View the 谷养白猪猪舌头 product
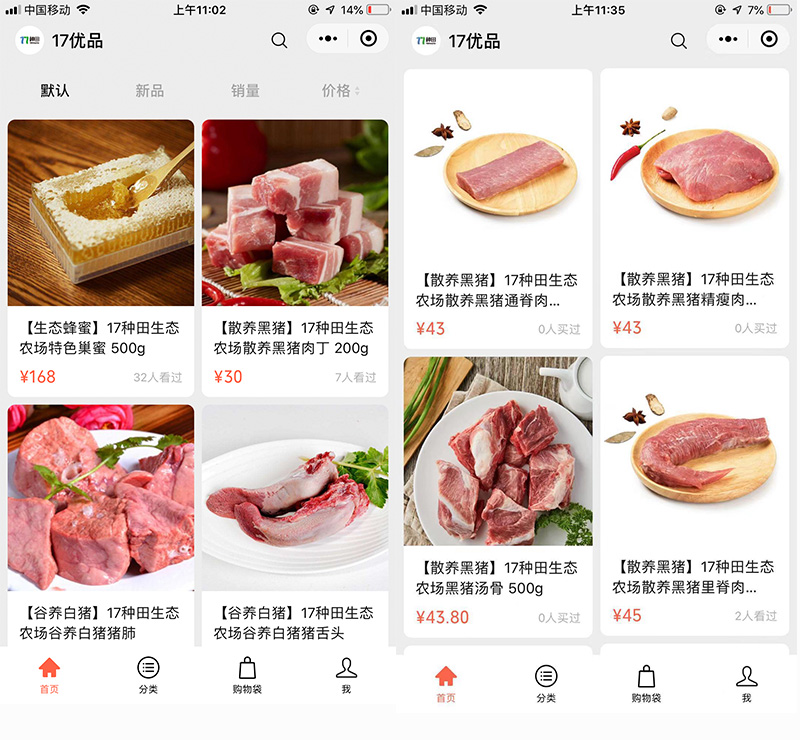Image resolution: width=800 pixels, height=740 pixels. point(295,520)
